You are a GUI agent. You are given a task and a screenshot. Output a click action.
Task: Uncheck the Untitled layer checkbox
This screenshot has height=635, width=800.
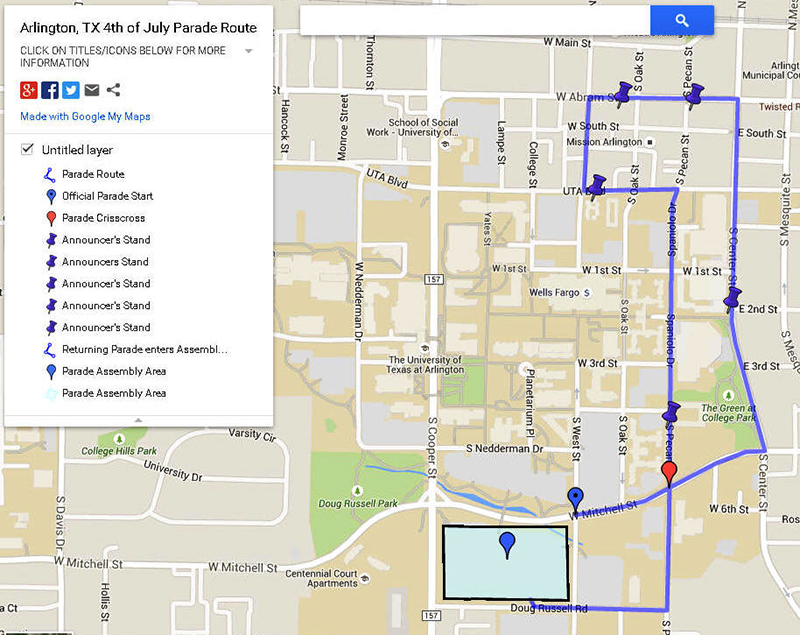[27, 149]
